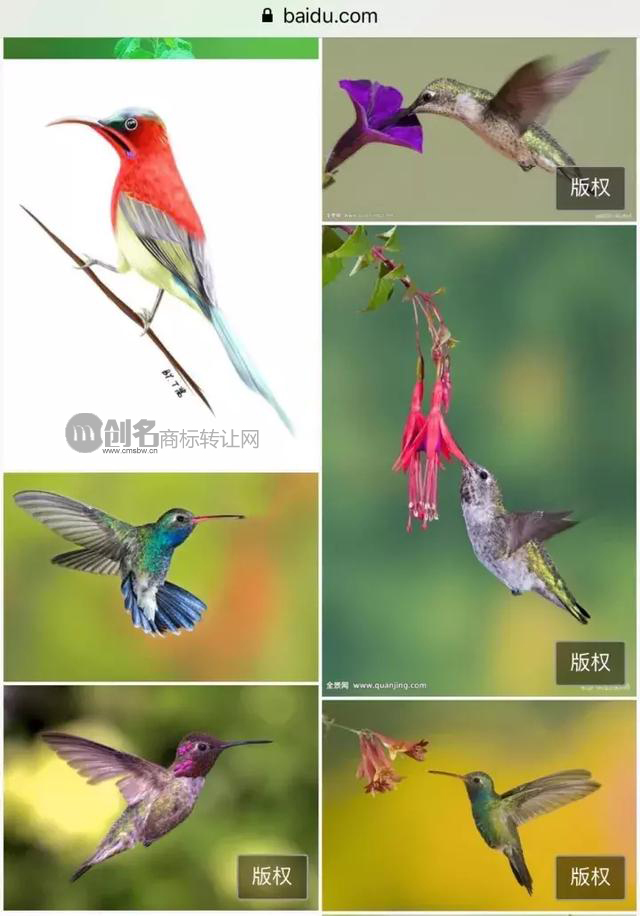Tap the baidu.com address bar
Image resolution: width=640 pixels, height=916 pixels.
(320, 15)
